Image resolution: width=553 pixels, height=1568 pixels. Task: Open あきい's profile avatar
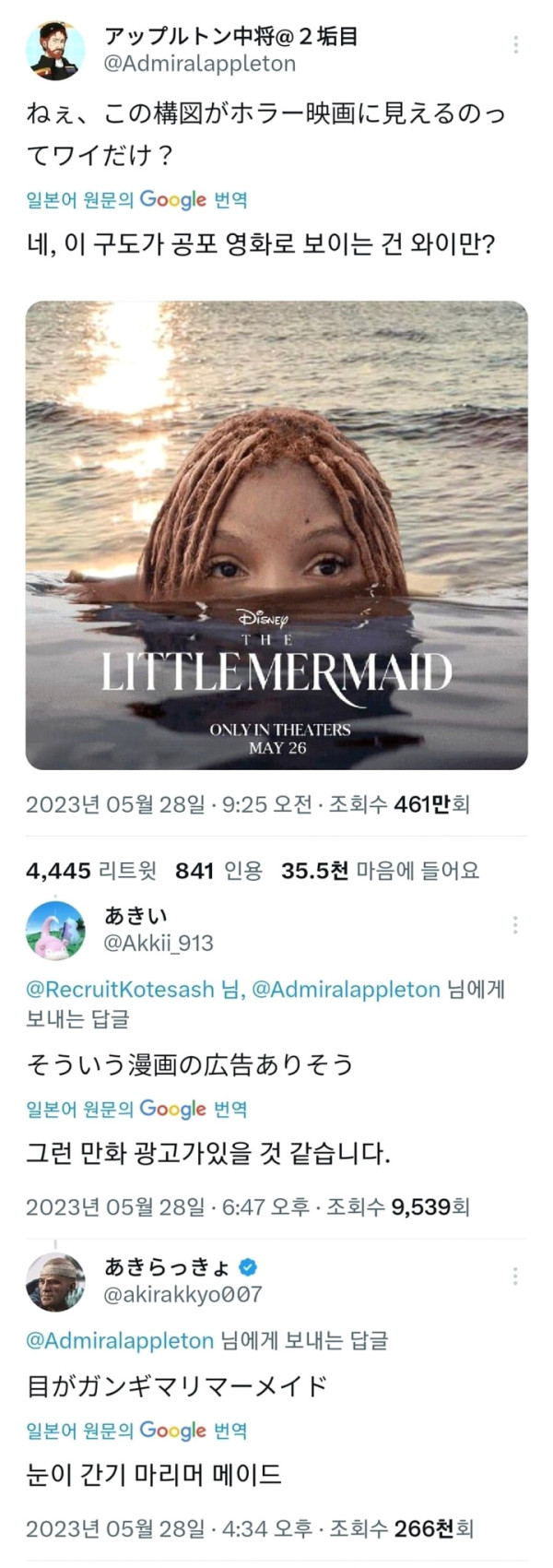[x=55, y=930]
